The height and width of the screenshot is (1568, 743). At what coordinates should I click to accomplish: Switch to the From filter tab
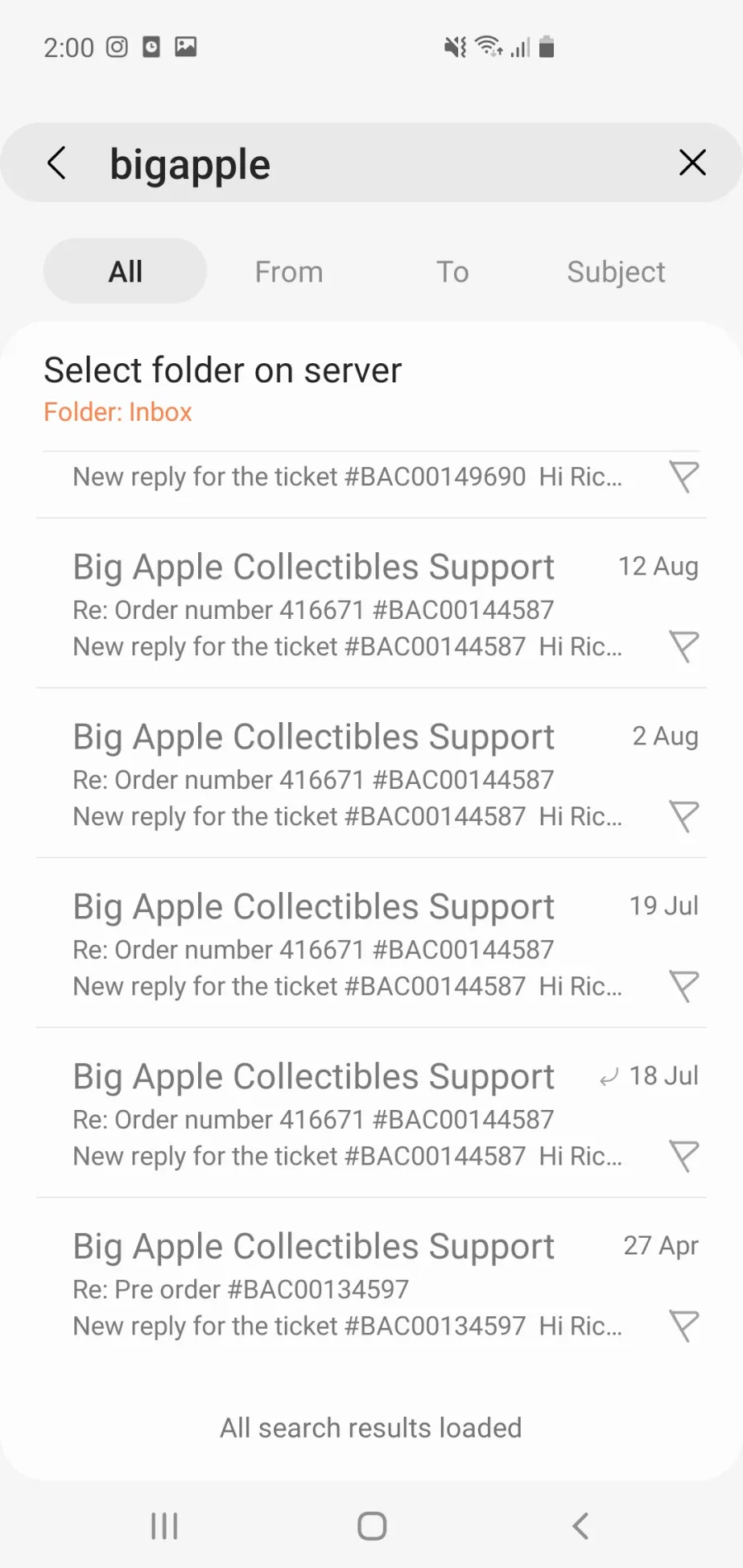click(288, 272)
